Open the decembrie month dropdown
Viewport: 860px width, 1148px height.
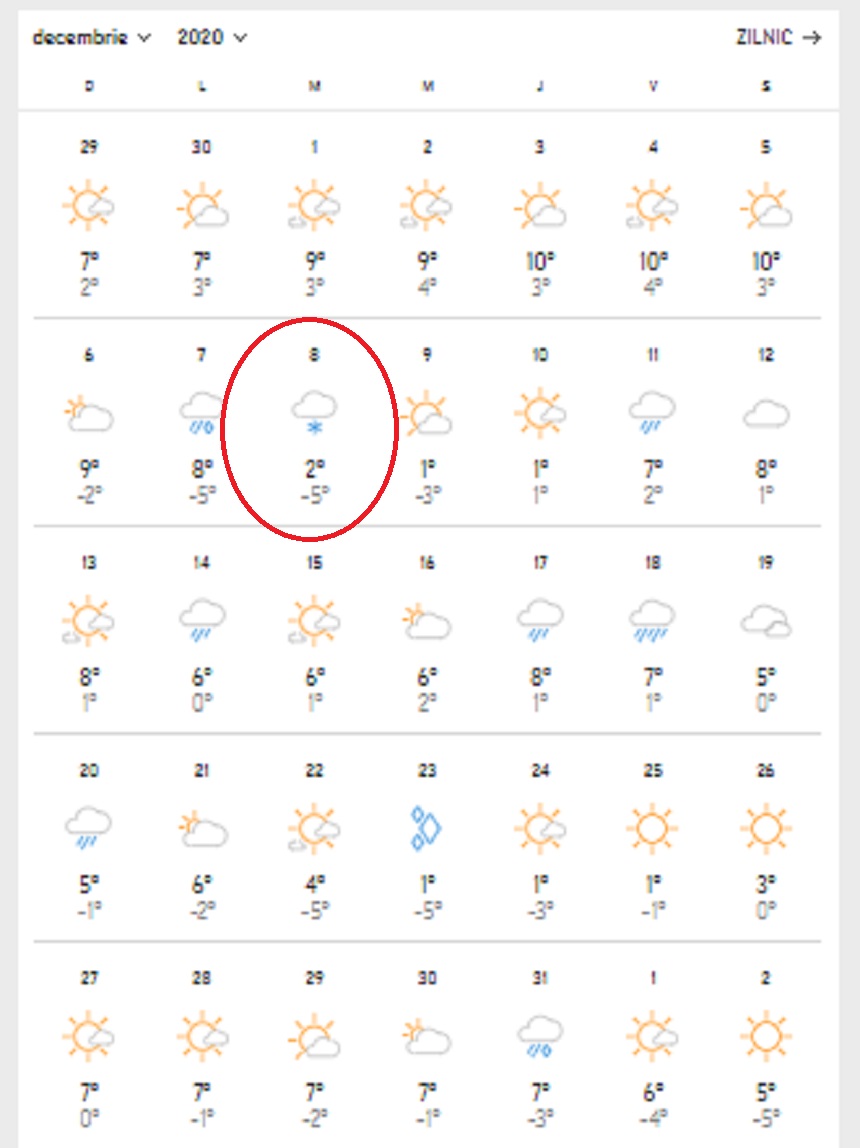90,38
